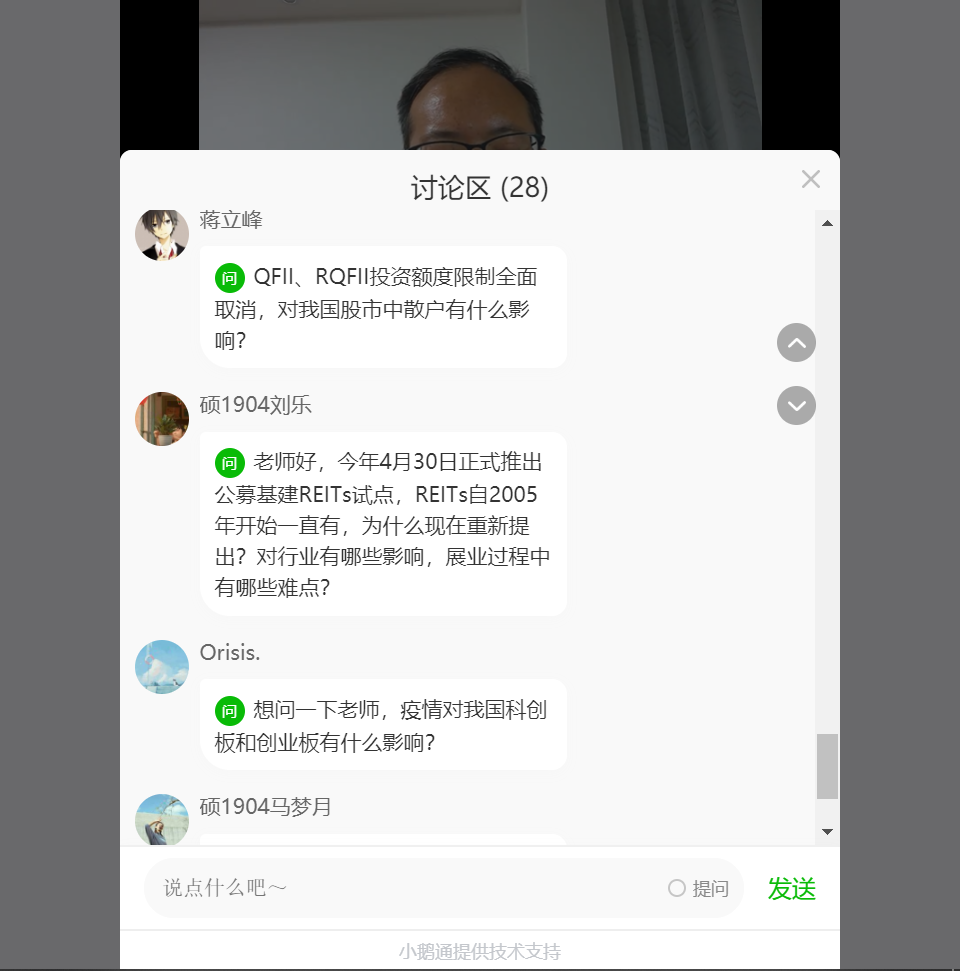Screen dimensions: 960x971
Task: Send the message with 发送
Action: coord(792,888)
